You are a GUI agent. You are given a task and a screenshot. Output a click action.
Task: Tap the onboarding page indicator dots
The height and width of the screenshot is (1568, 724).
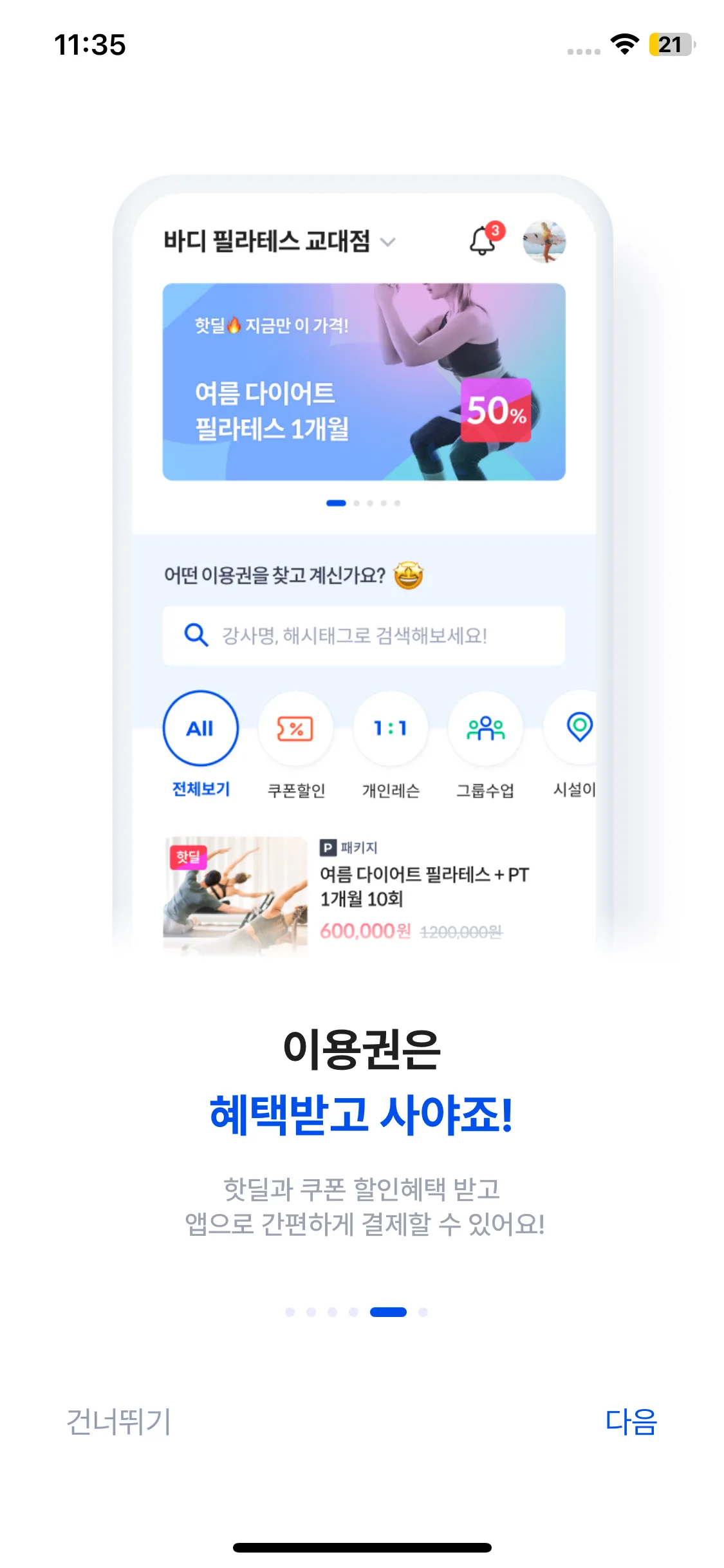point(357,1312)
